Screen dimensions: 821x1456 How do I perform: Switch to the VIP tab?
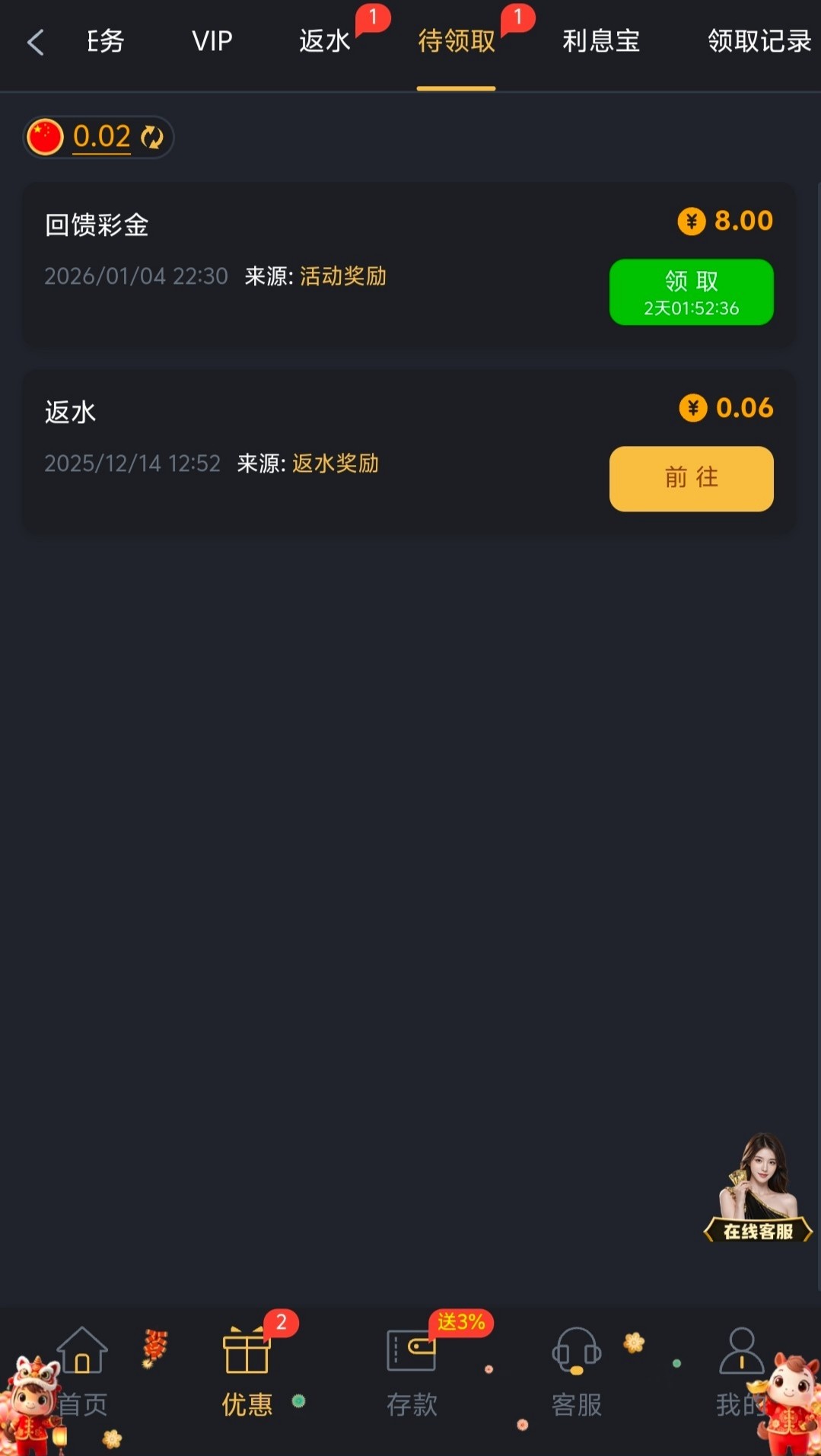212,41
